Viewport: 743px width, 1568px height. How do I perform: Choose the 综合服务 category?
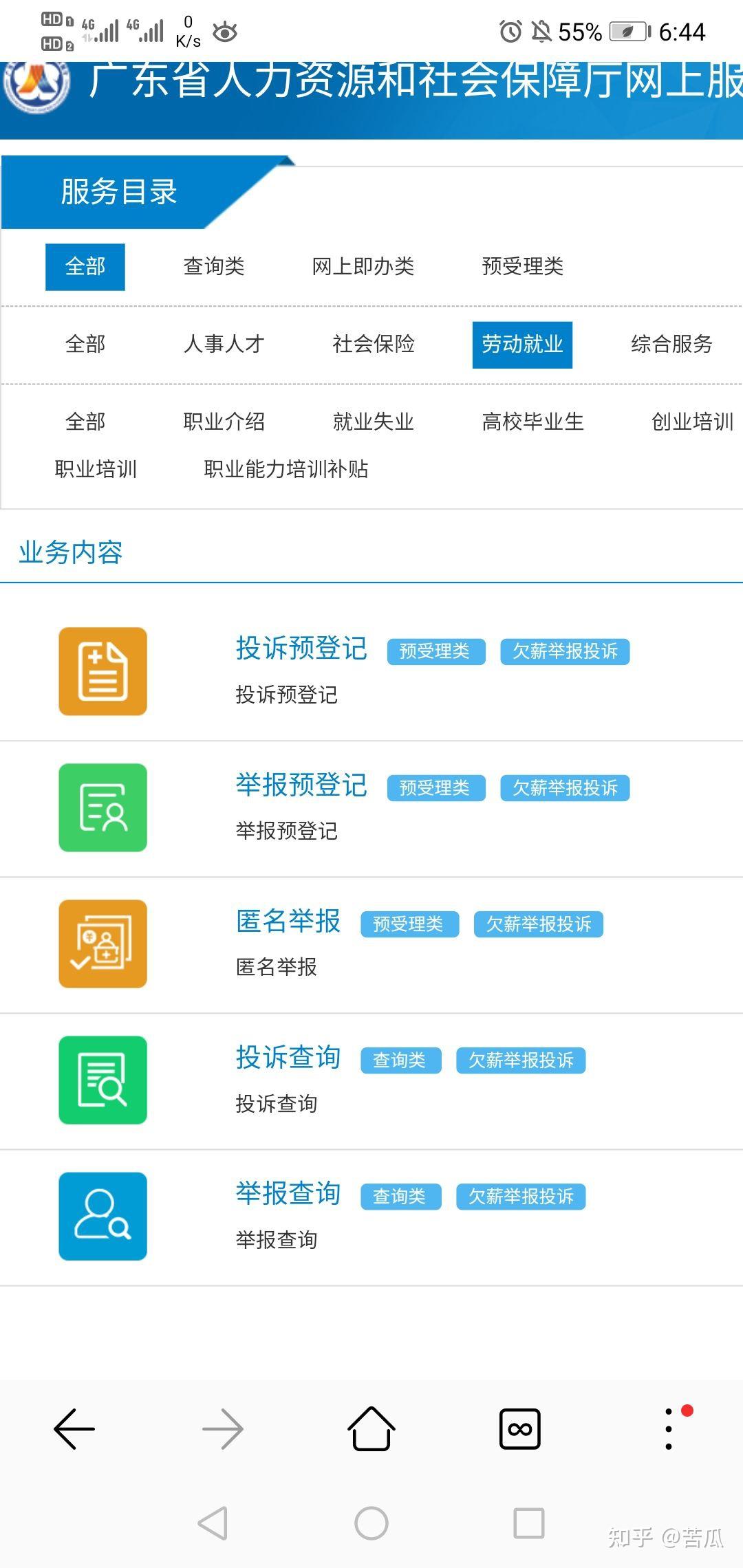click(x=671, y=344)
